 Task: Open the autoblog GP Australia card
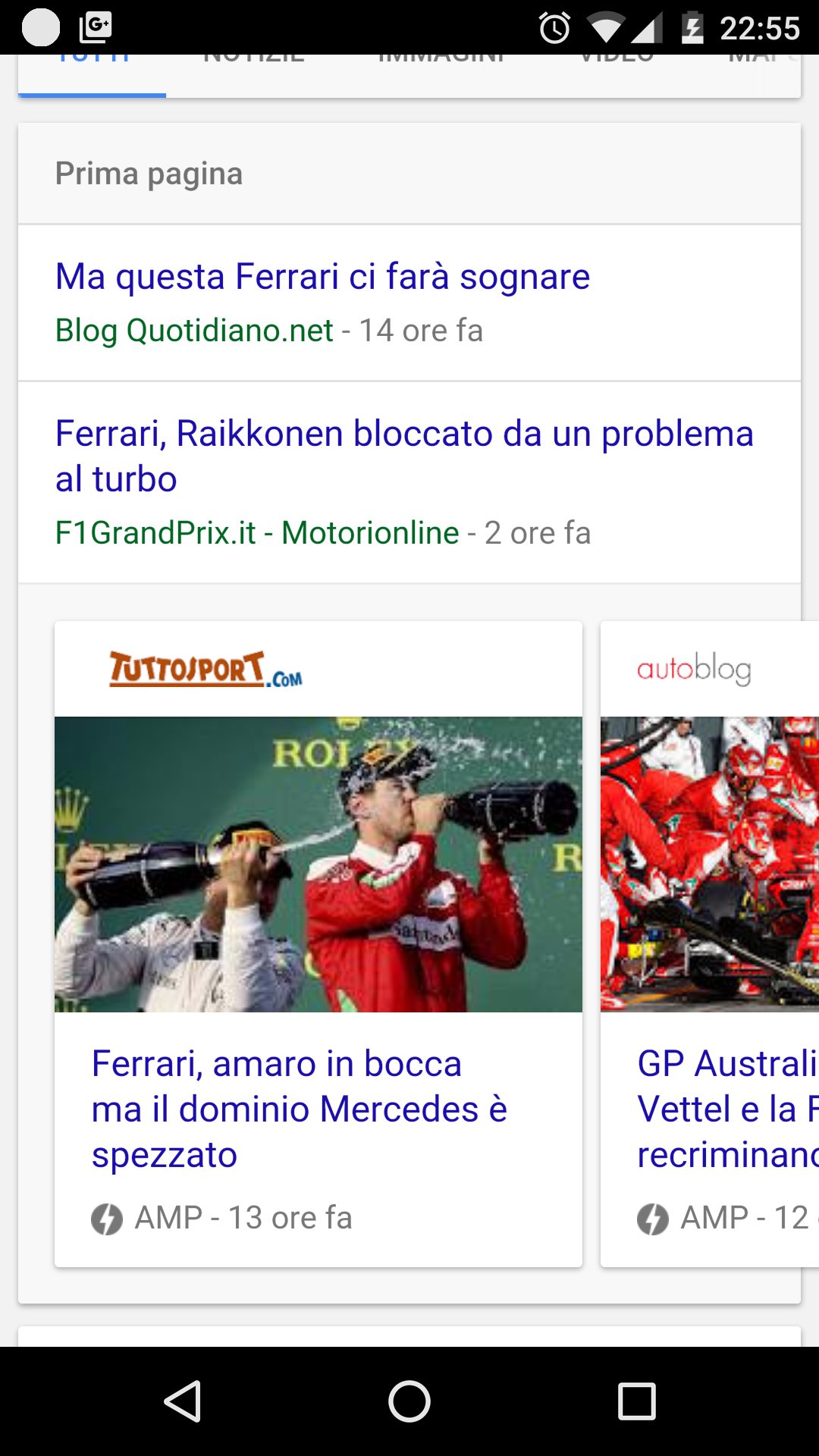[710, 943]
